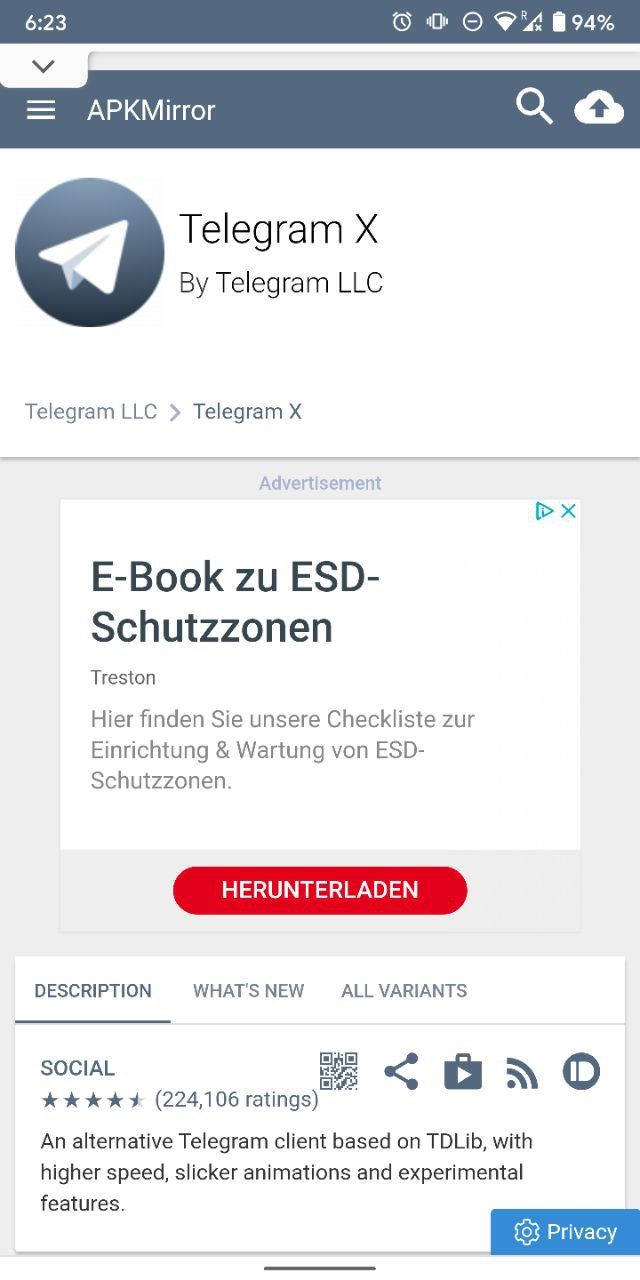Collapse the browser tab with chevron
The image size is (640, 1280).
pyautogui.click(x=43, y=67)
